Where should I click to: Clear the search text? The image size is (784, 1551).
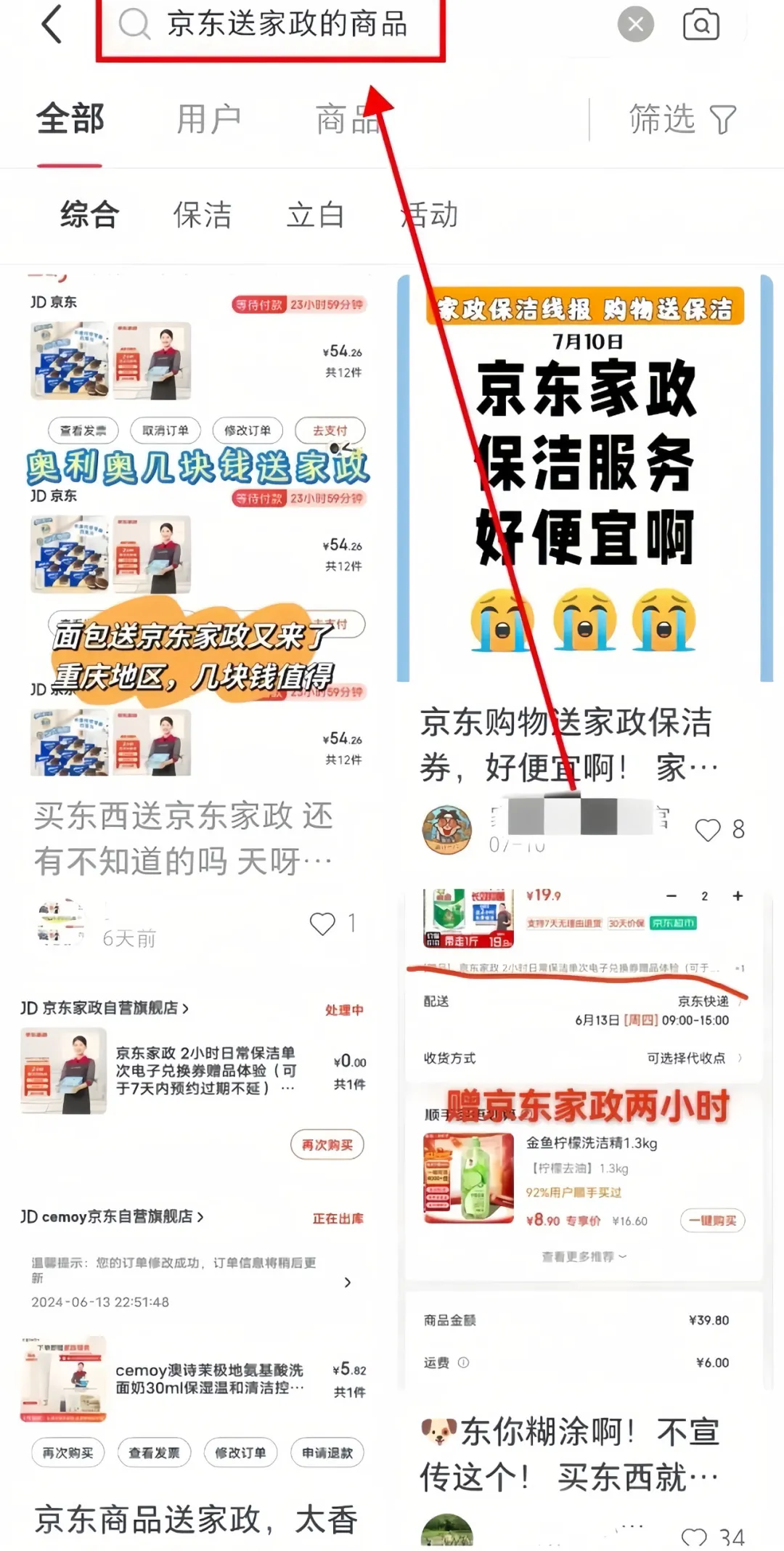pos(635,25)
